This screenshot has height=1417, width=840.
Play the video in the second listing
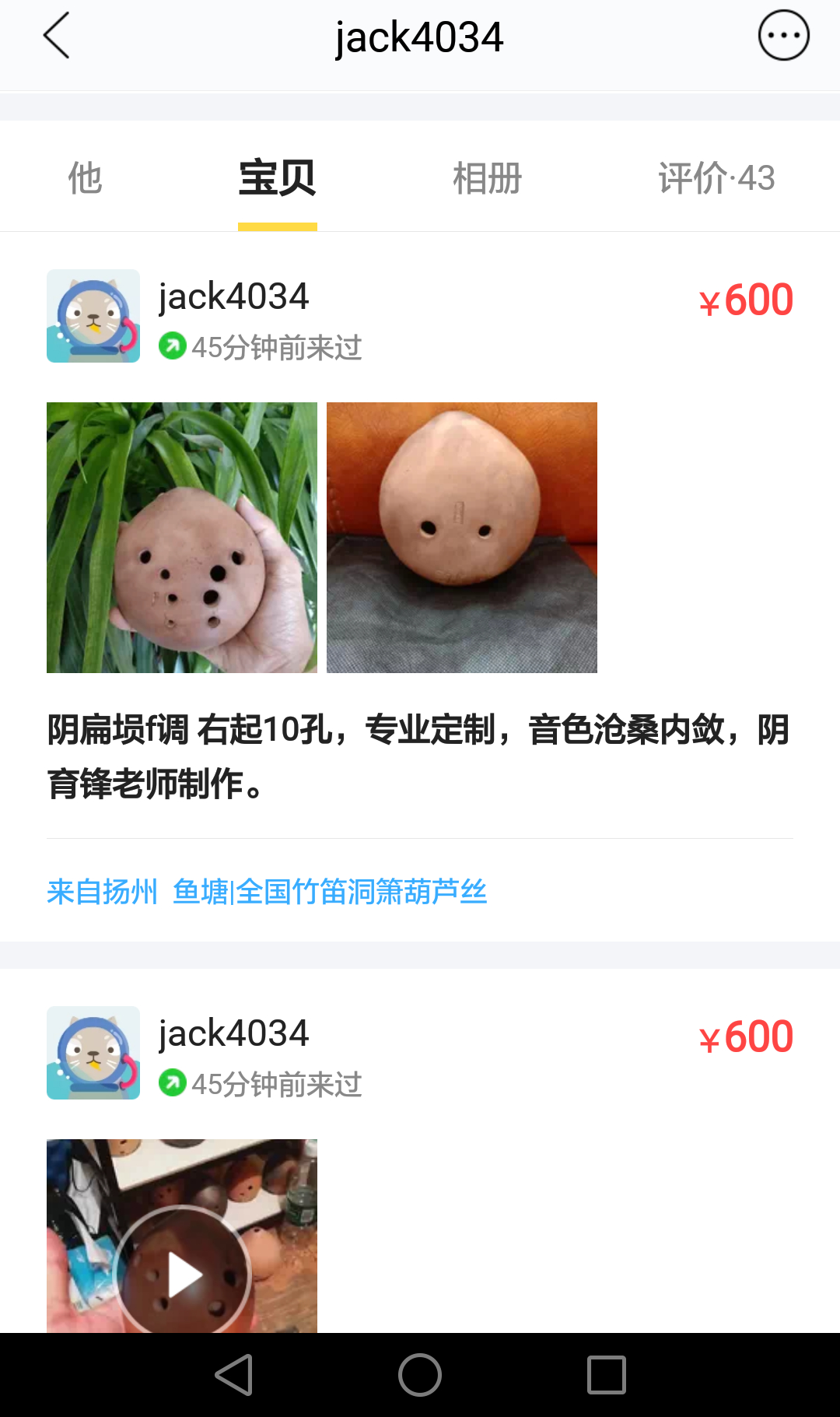coord(184,1273)
